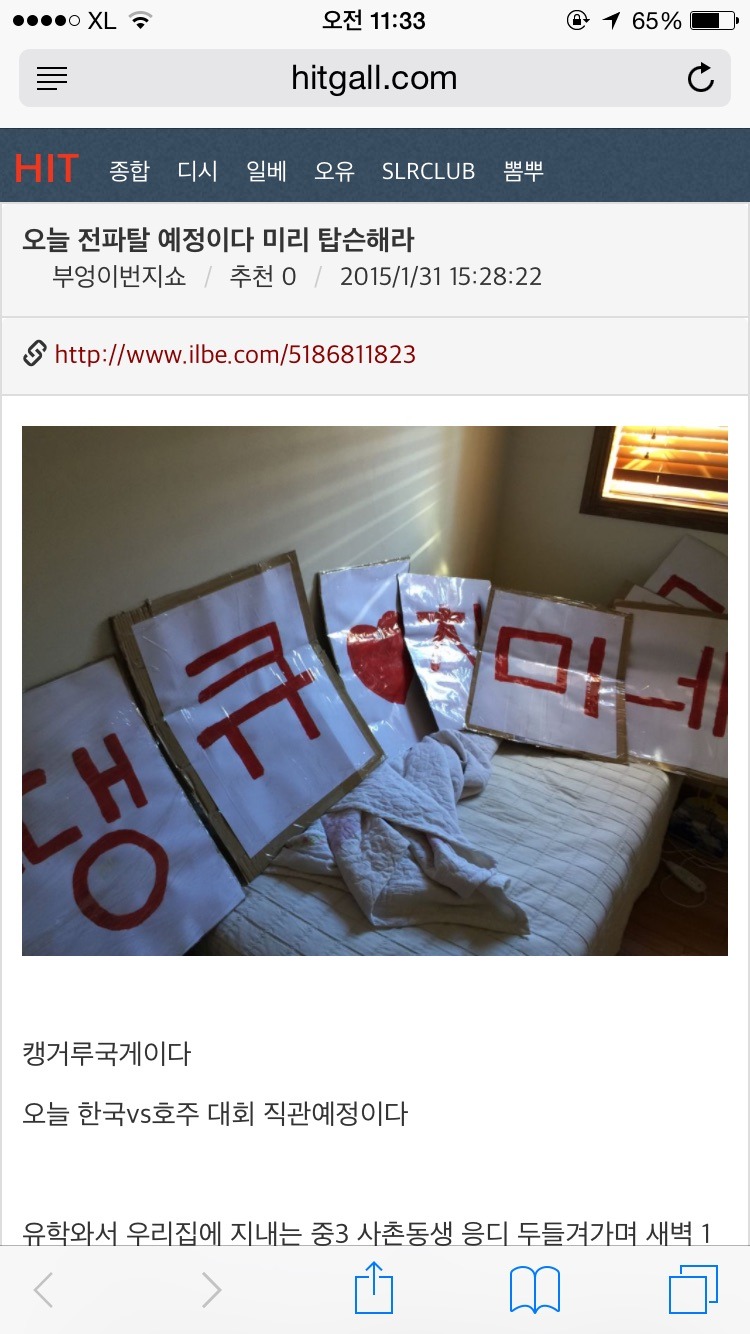Screen dimensions: 750x1334
Task: View the post's sign photo
Action: click(375, 690)
